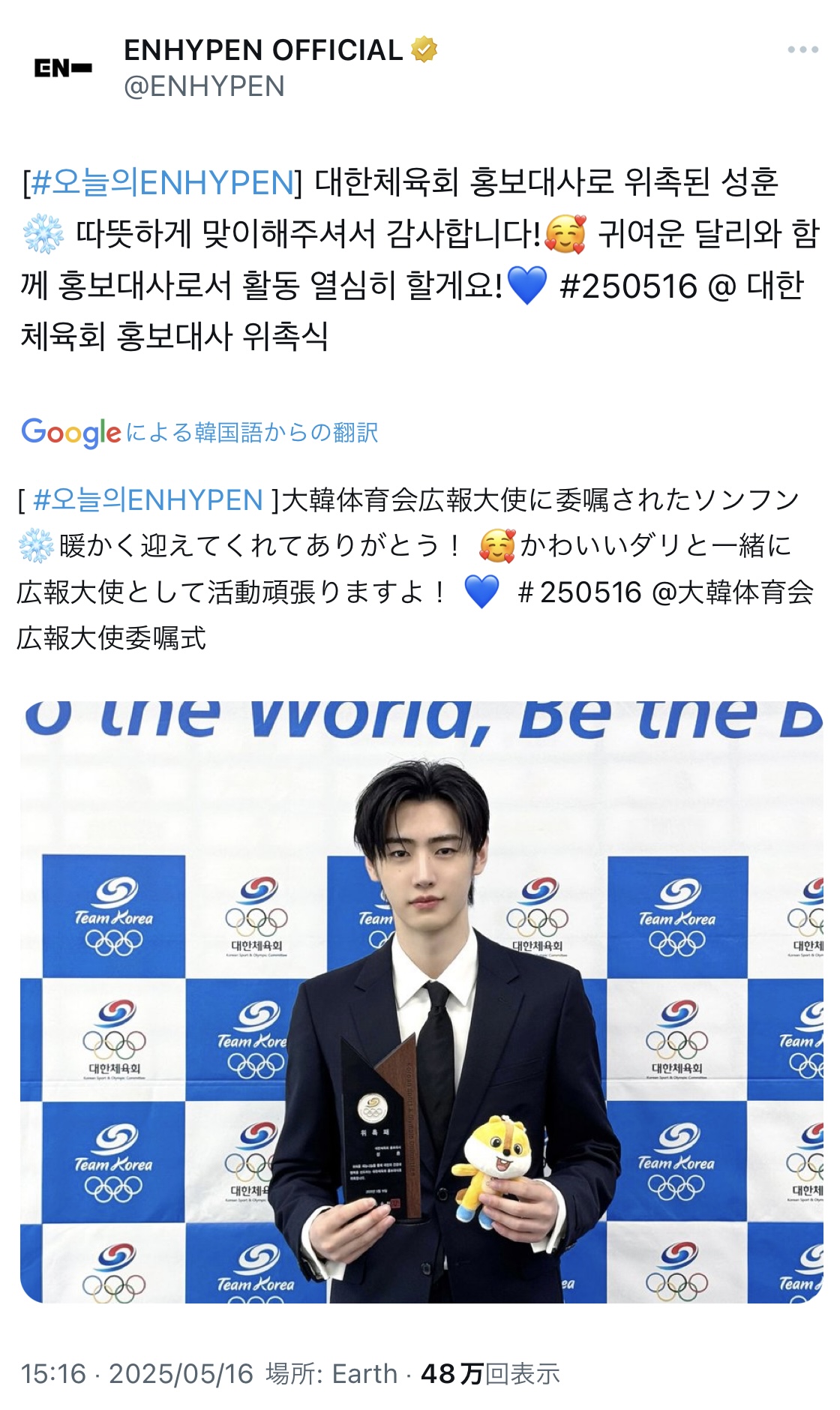Open ENHYPEN's profile picture

click(63, 68)
